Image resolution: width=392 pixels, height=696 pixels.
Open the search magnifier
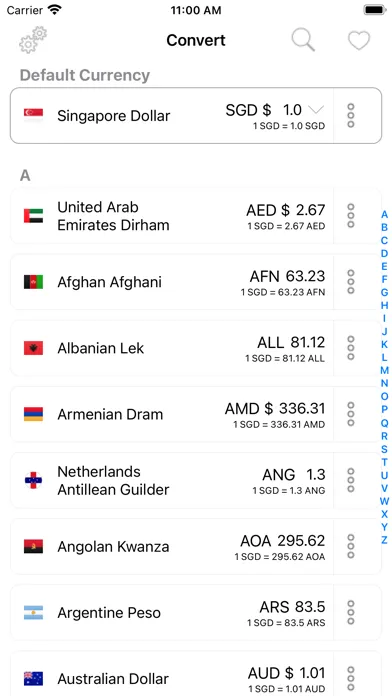coord(303,40)
